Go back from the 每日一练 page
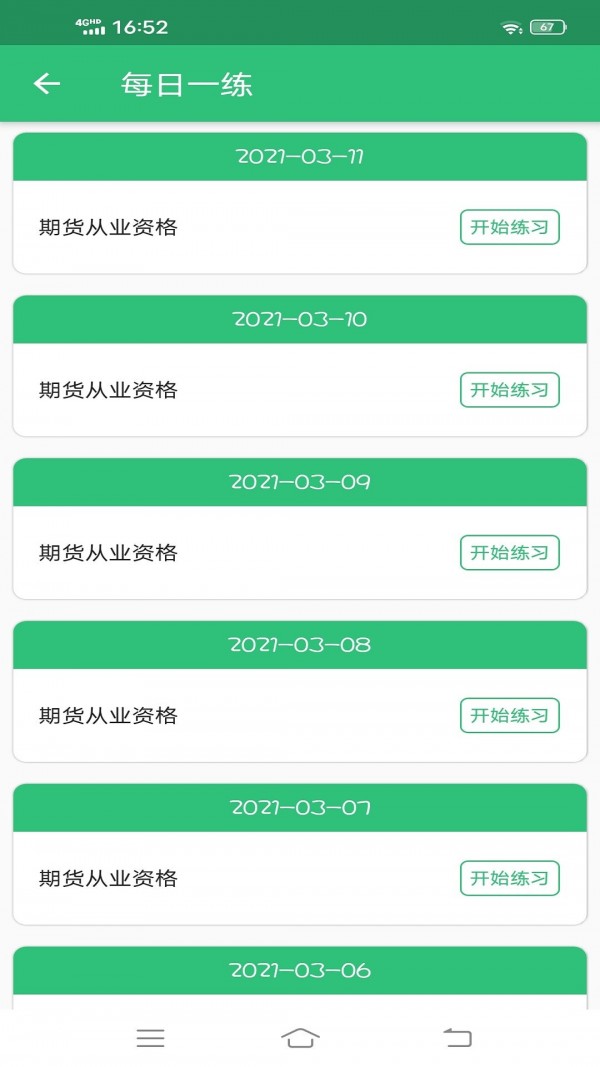 click(x=47, y=84)
